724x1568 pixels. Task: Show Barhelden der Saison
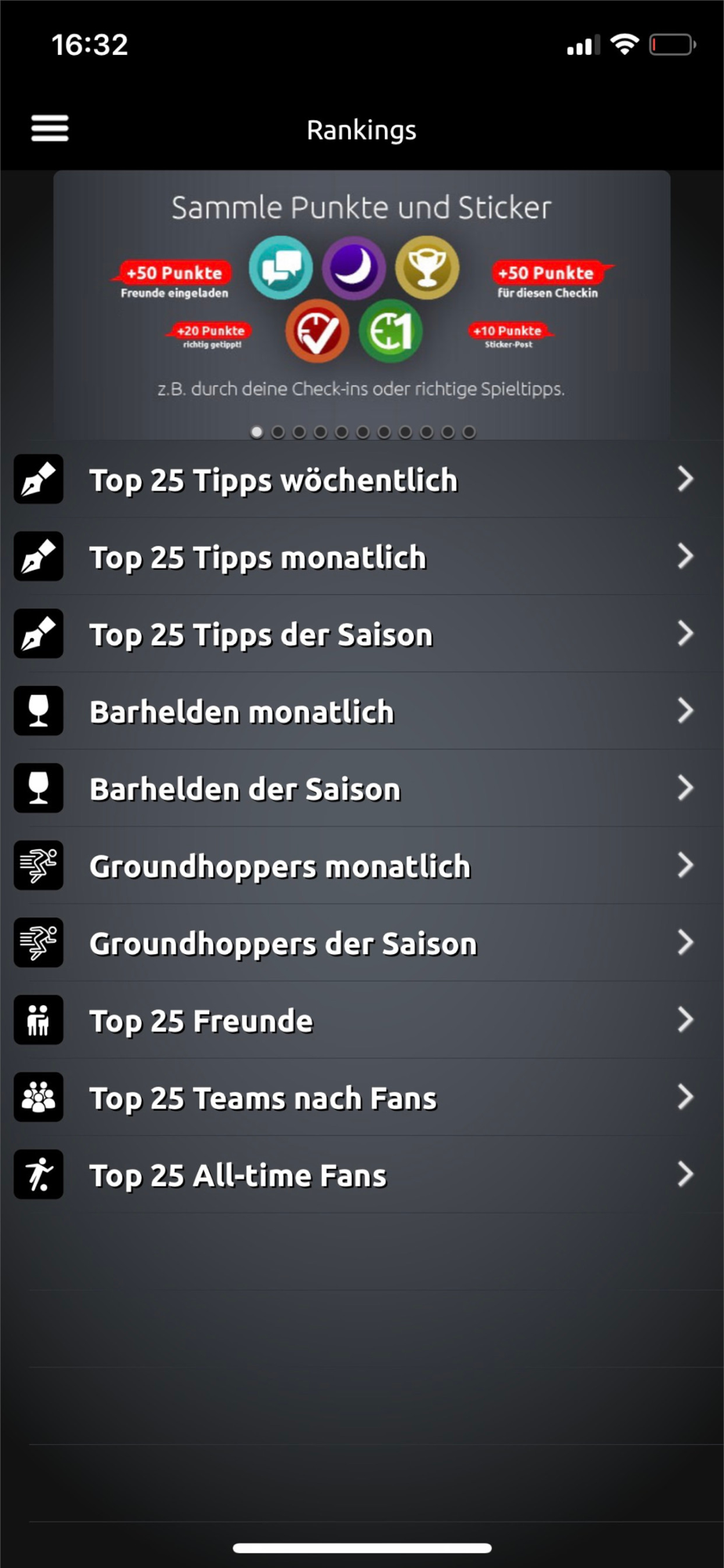[360, 788]
